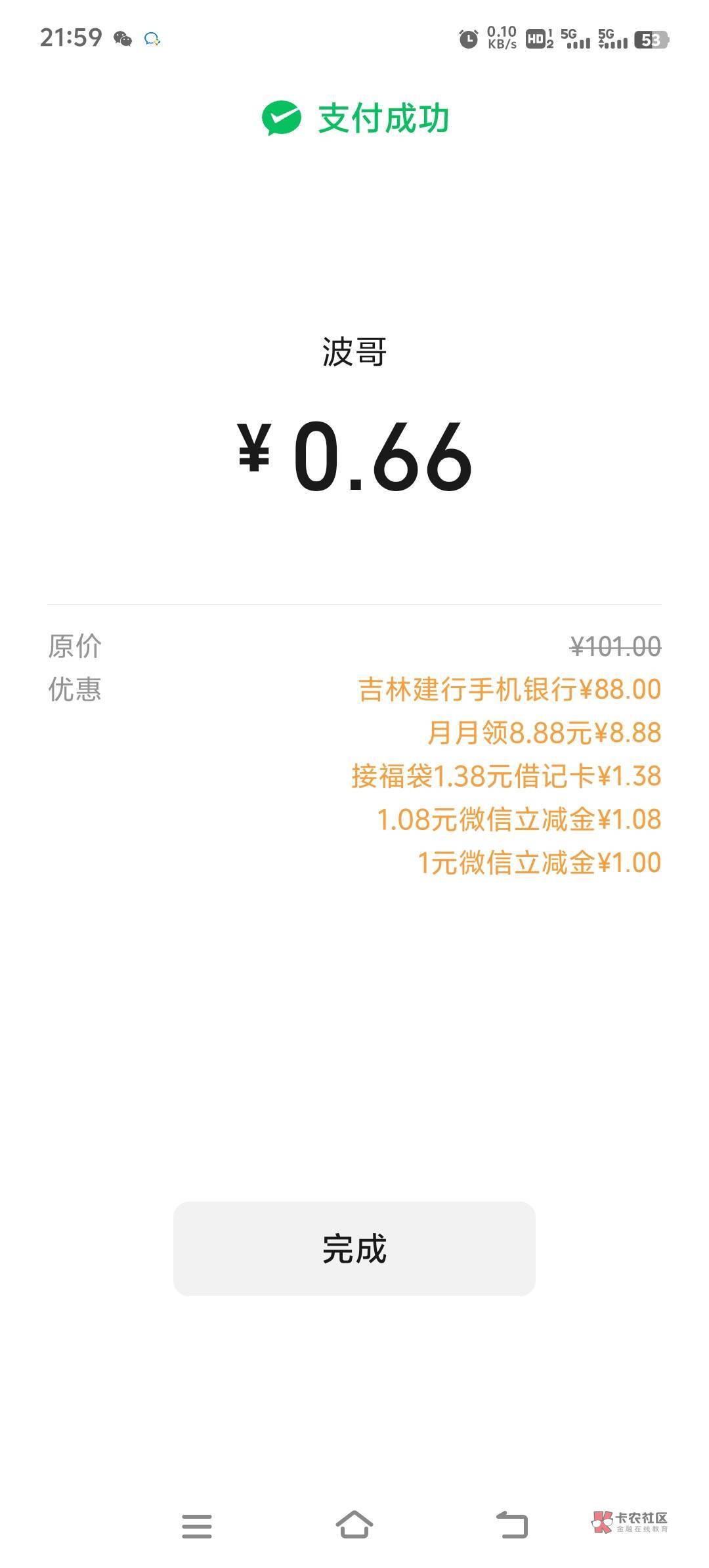Tap the 完成 button to finish
The width and height of the screenshot is (709, 1568).
[354, 1248]
